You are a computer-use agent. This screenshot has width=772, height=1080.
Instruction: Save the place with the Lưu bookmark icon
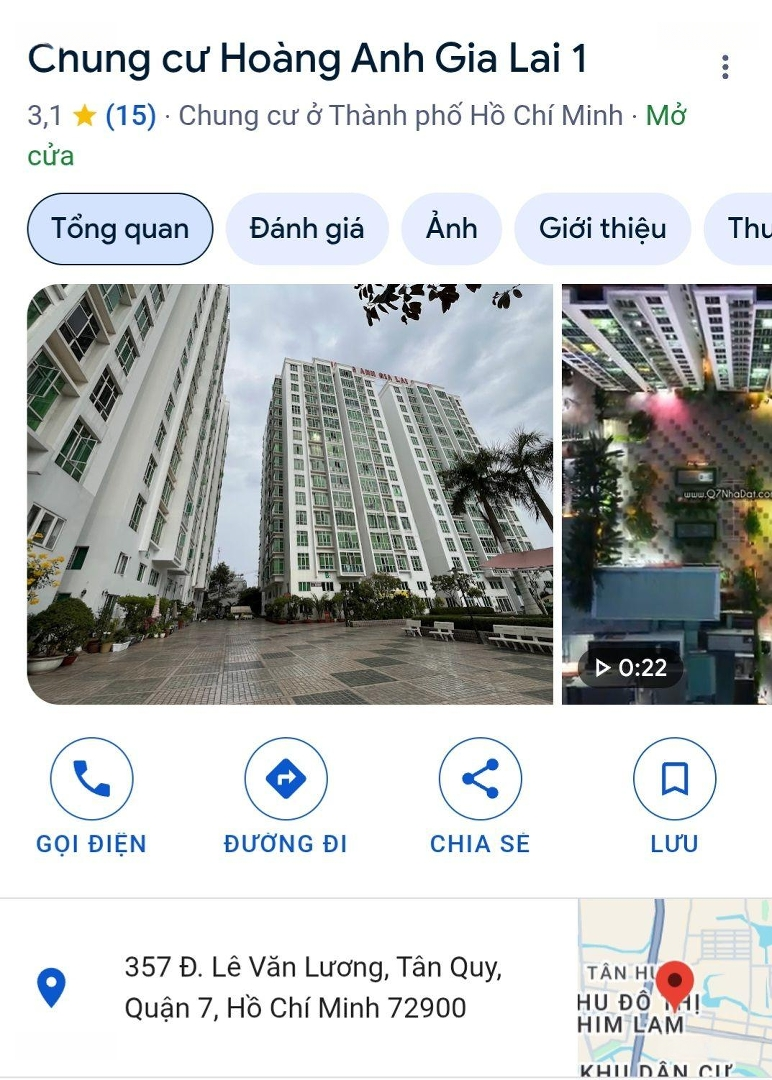[674, 778]
